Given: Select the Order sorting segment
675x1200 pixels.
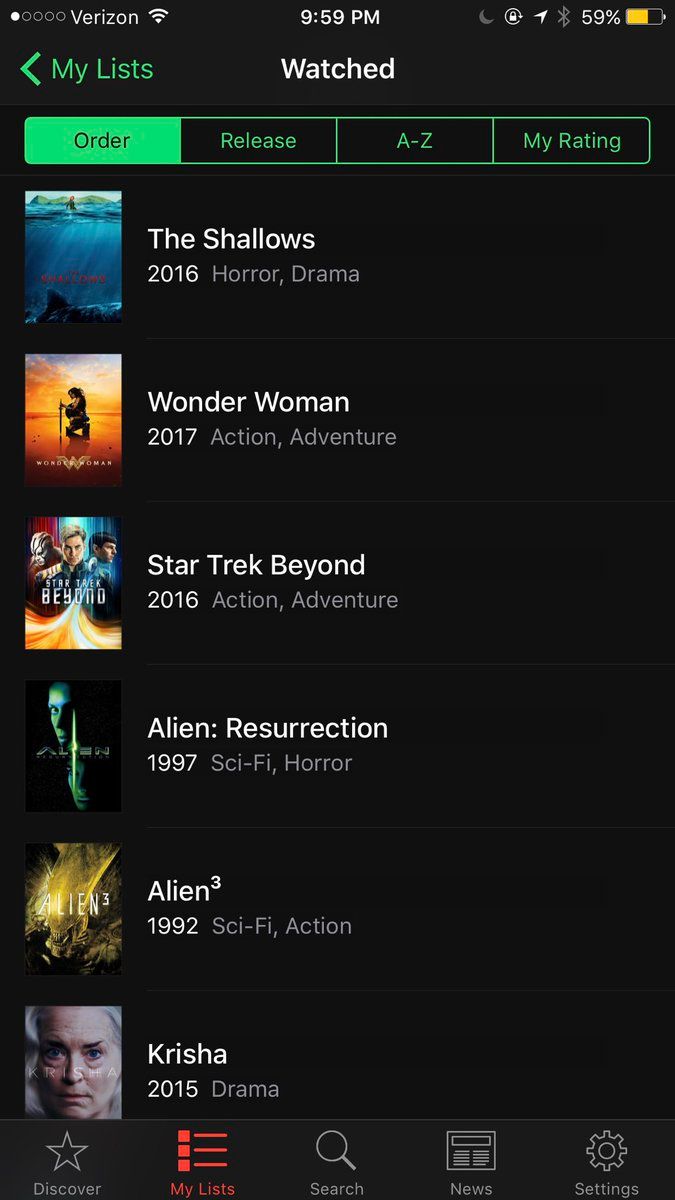Looking at the screenshot, I should click(x=102, y=141).
